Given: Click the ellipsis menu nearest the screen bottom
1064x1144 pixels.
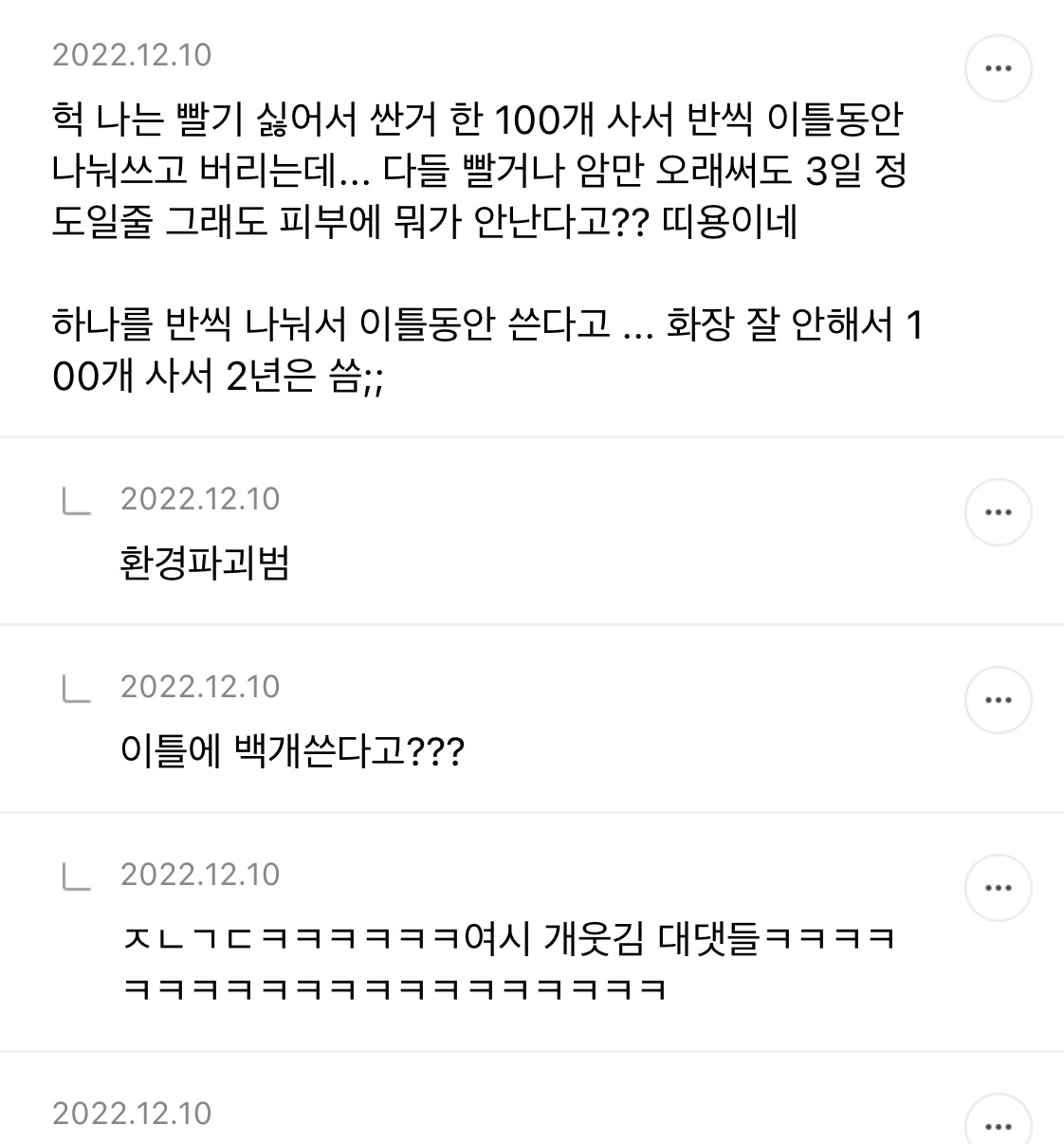Looking at the screenshot, I should coord(998,1128).
